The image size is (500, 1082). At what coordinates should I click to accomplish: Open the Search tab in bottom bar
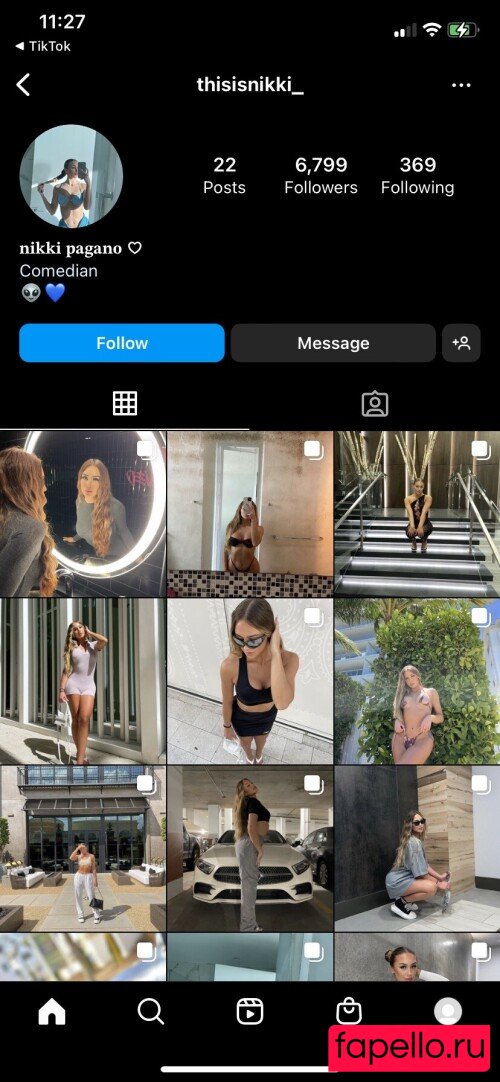(150, 1012)
